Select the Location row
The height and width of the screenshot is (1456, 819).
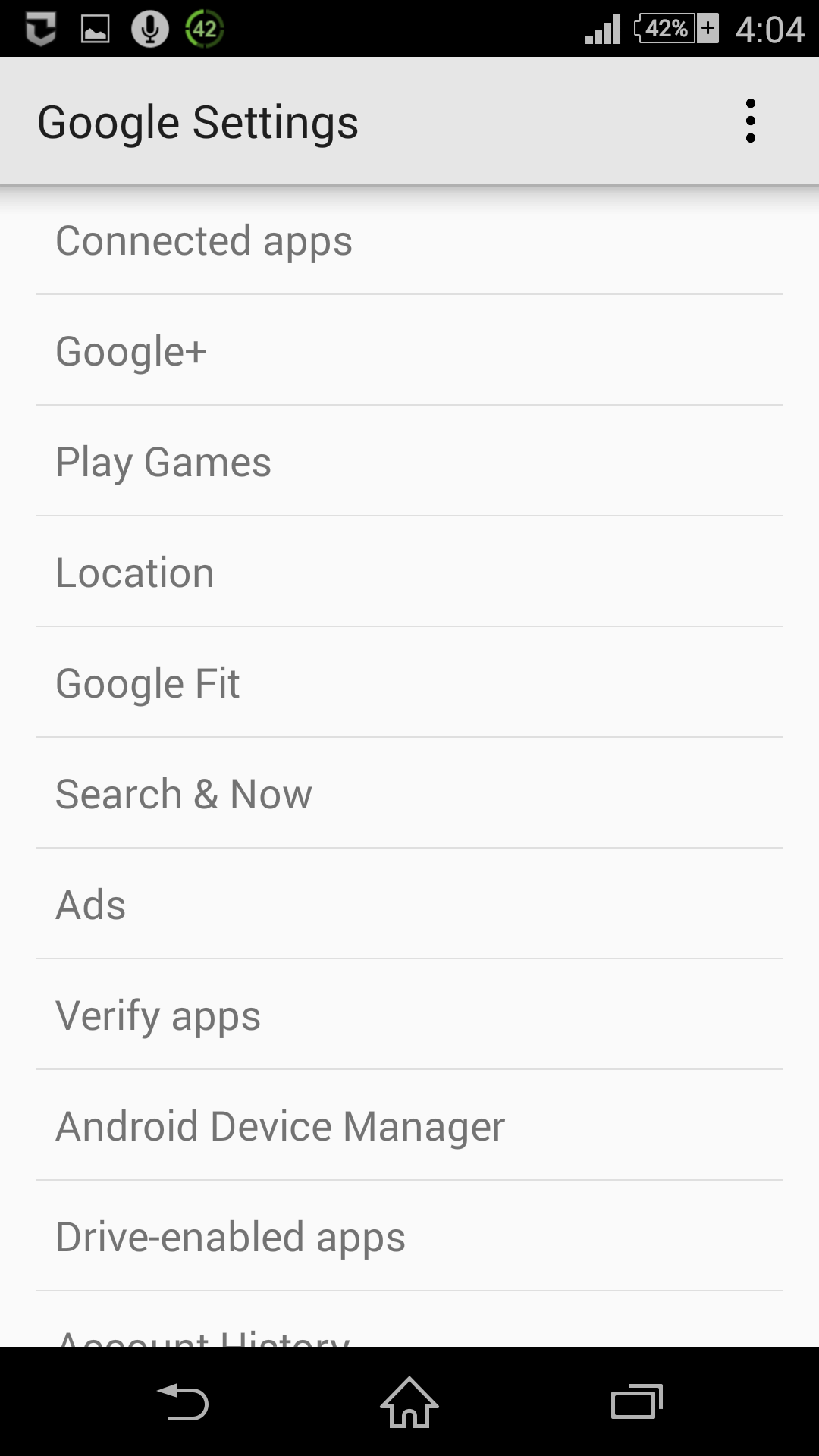pyautogui.click(x=409, y=573)
